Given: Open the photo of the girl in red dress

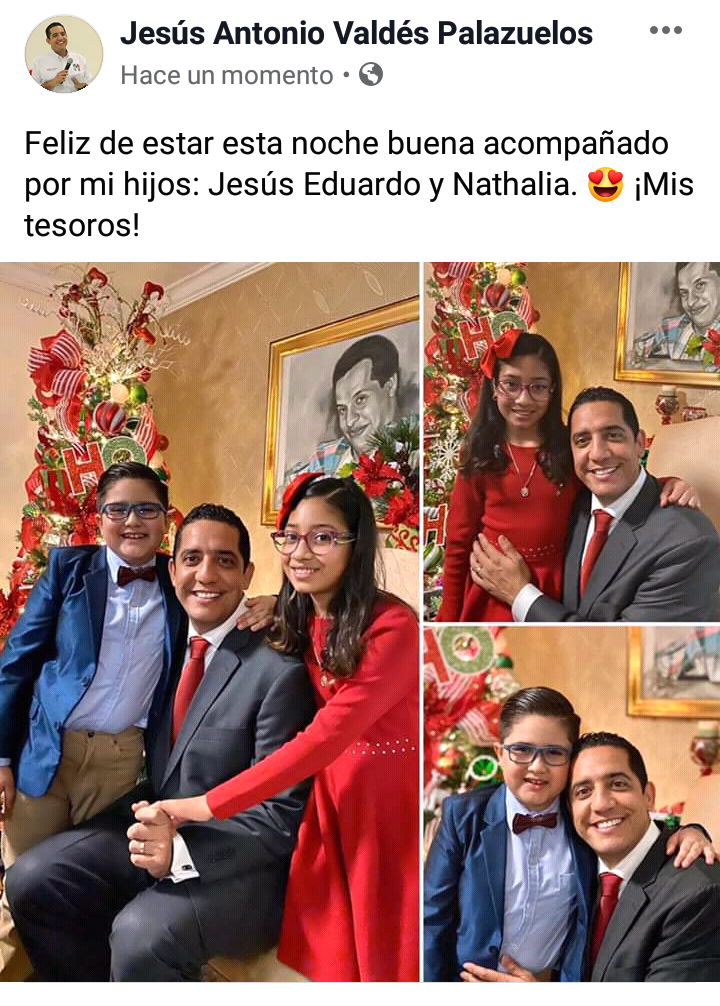Looking at the screenshot, I should [x=571, y=441].
